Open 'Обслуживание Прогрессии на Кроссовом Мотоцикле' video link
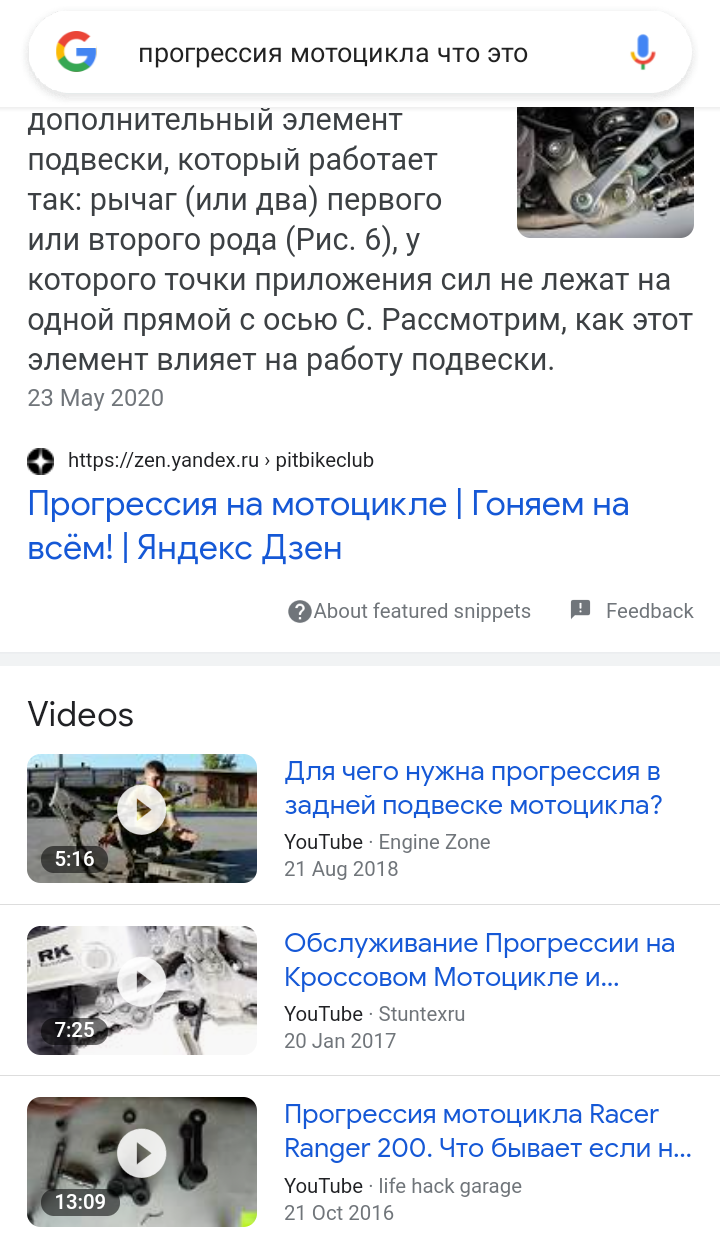720x1260 pixels. click(x=479, y=960)
